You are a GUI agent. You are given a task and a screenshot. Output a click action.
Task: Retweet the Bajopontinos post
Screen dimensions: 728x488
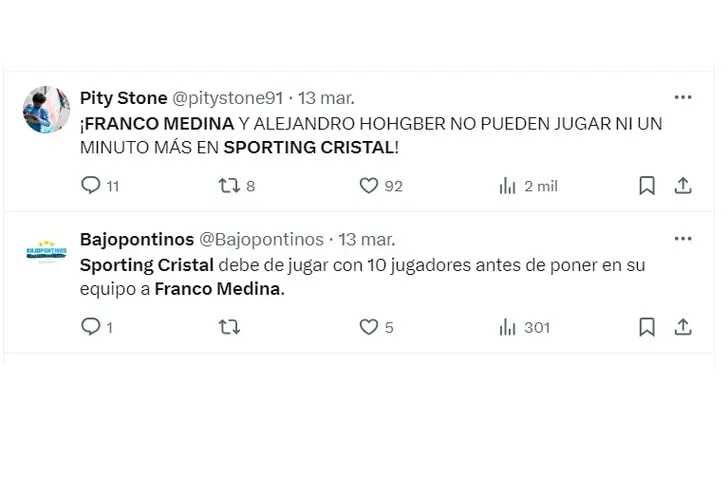tap(229, 327)
